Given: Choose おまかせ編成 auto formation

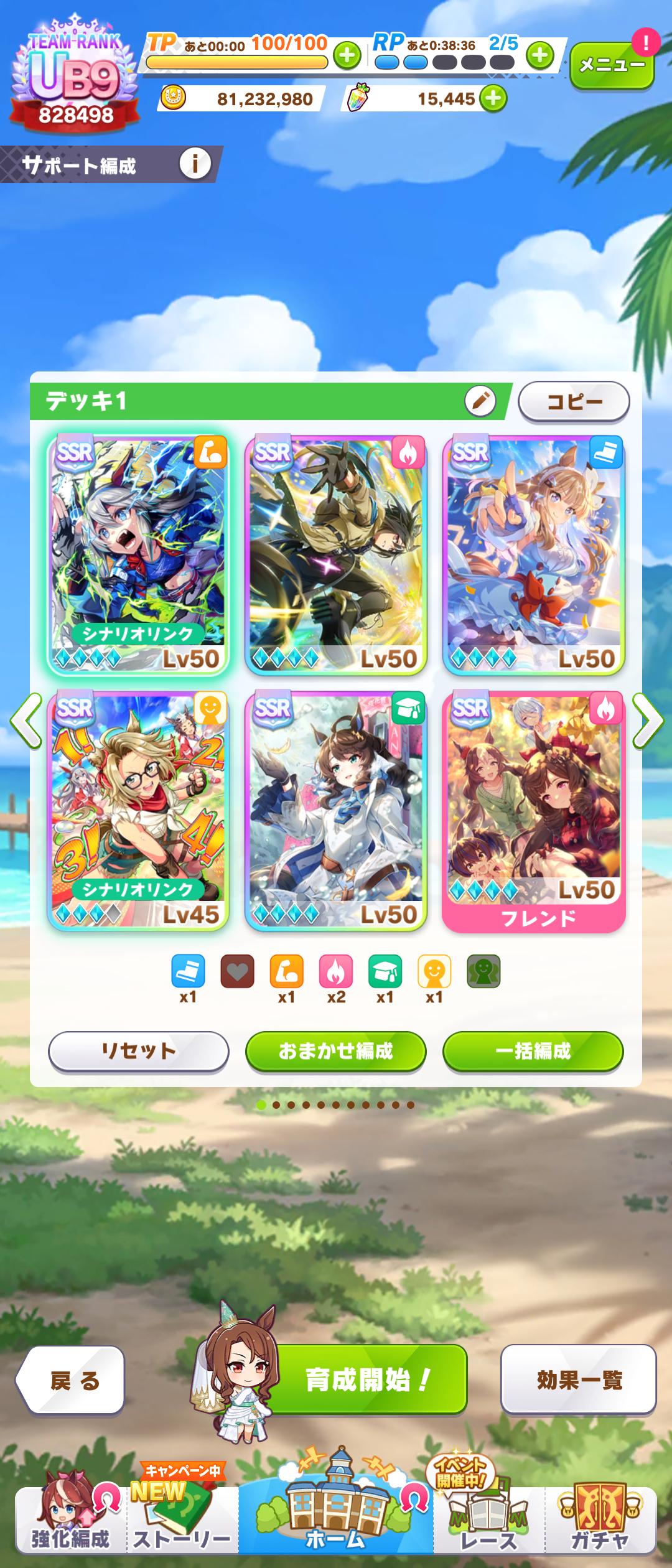Looking at the screenshot, I should coord(336,1051).
